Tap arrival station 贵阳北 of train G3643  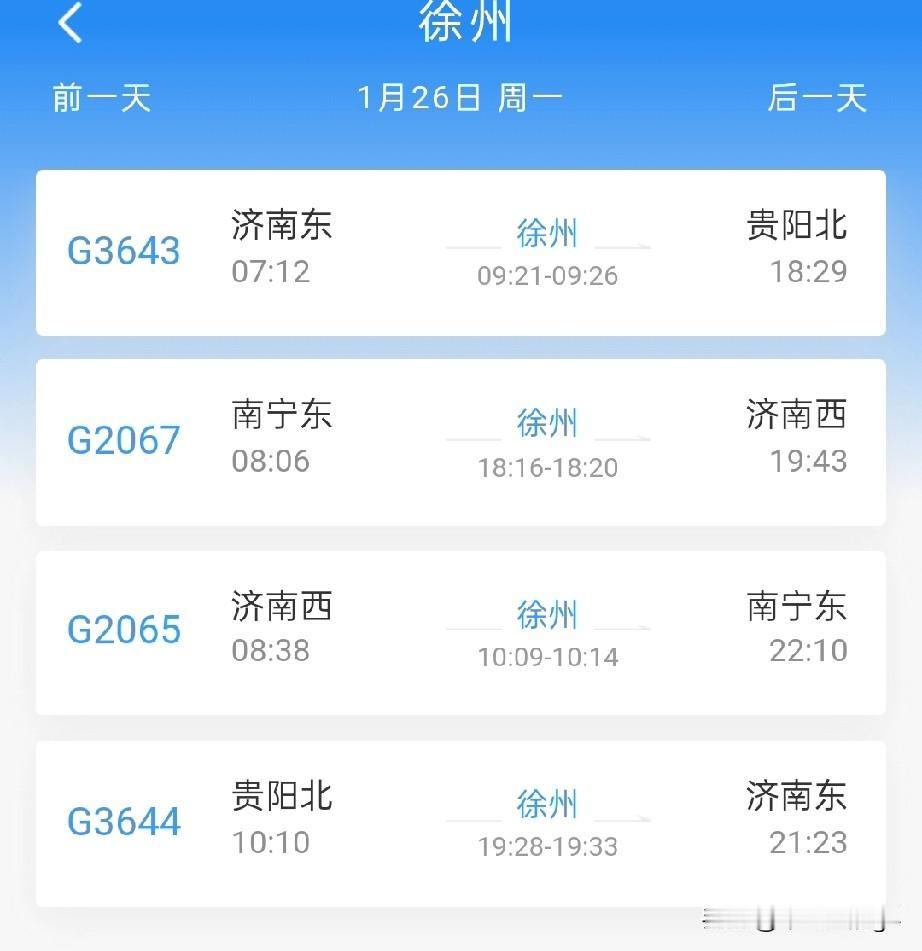[797, 227]
